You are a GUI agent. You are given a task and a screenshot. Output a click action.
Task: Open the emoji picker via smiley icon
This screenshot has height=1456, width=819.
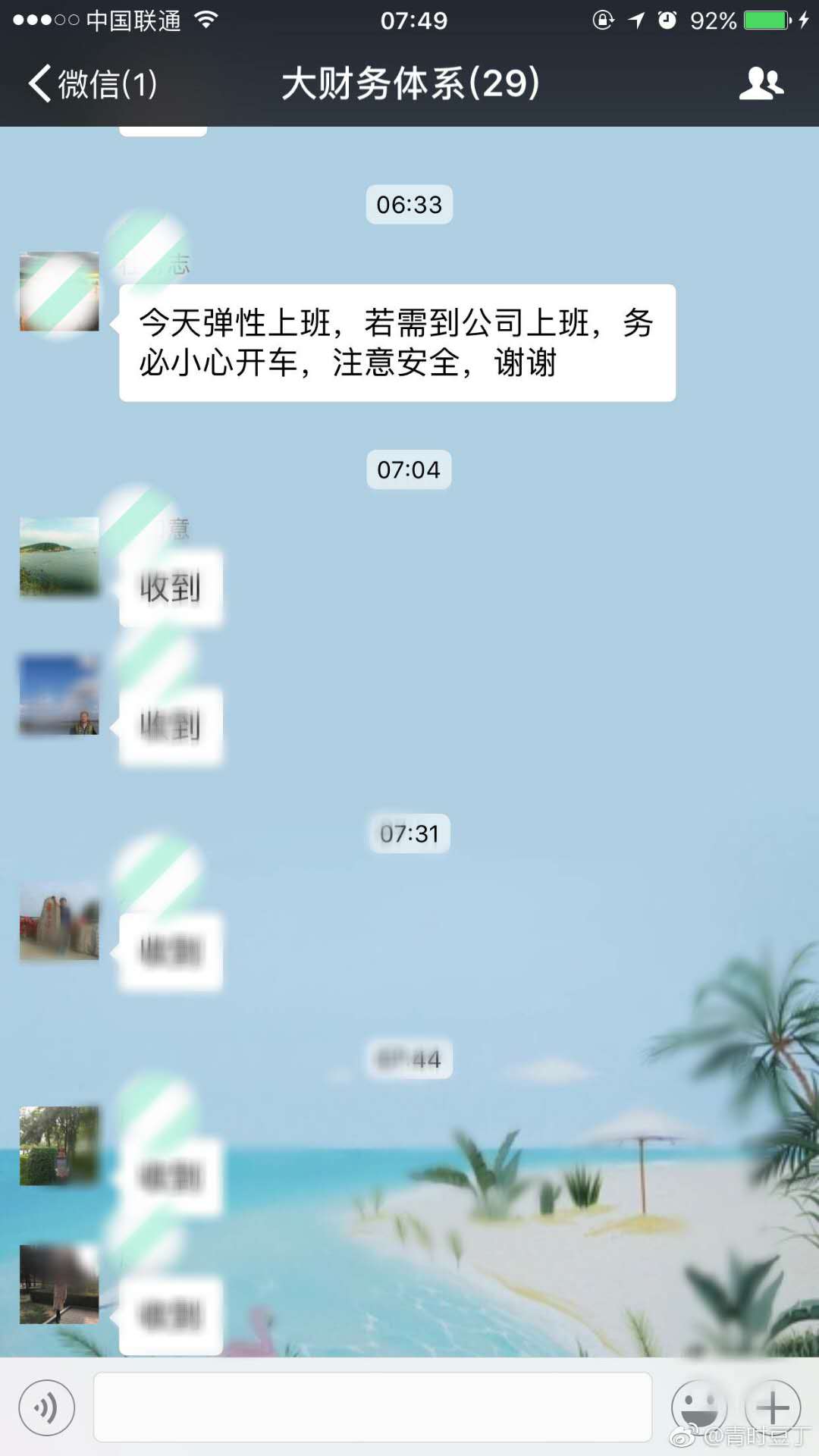[698, 1408]
